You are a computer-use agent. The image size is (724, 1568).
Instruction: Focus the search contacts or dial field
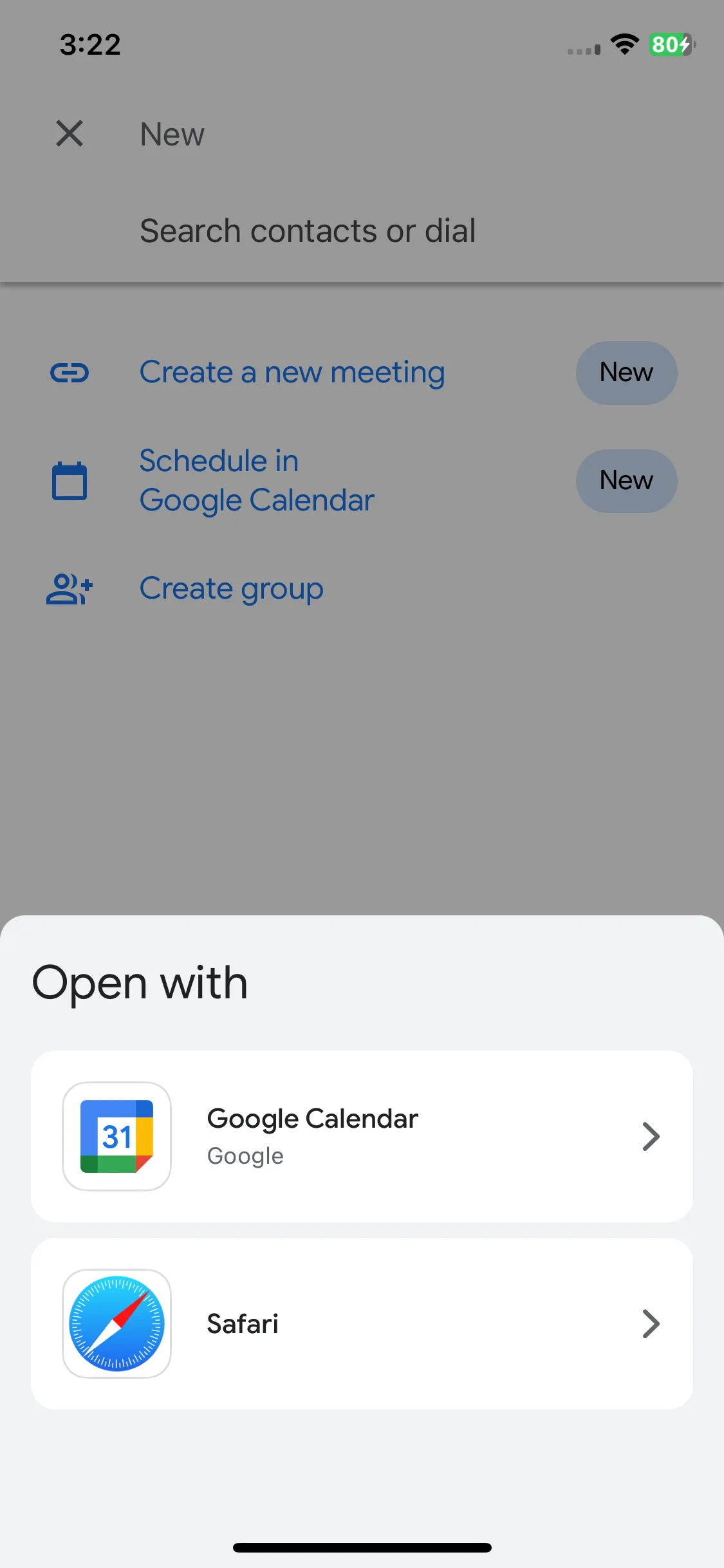[308, 230]
